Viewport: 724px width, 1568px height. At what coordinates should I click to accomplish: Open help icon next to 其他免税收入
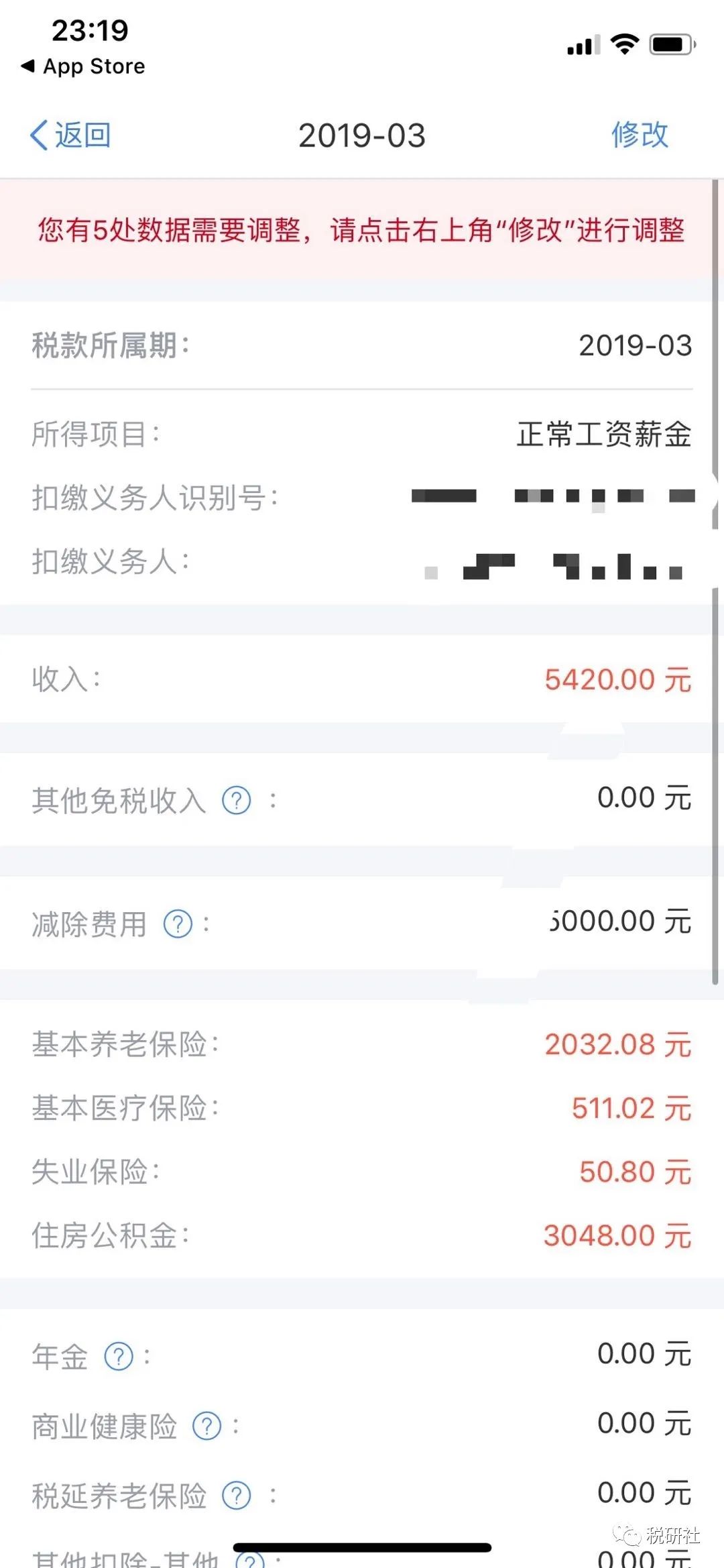(237, 800)
